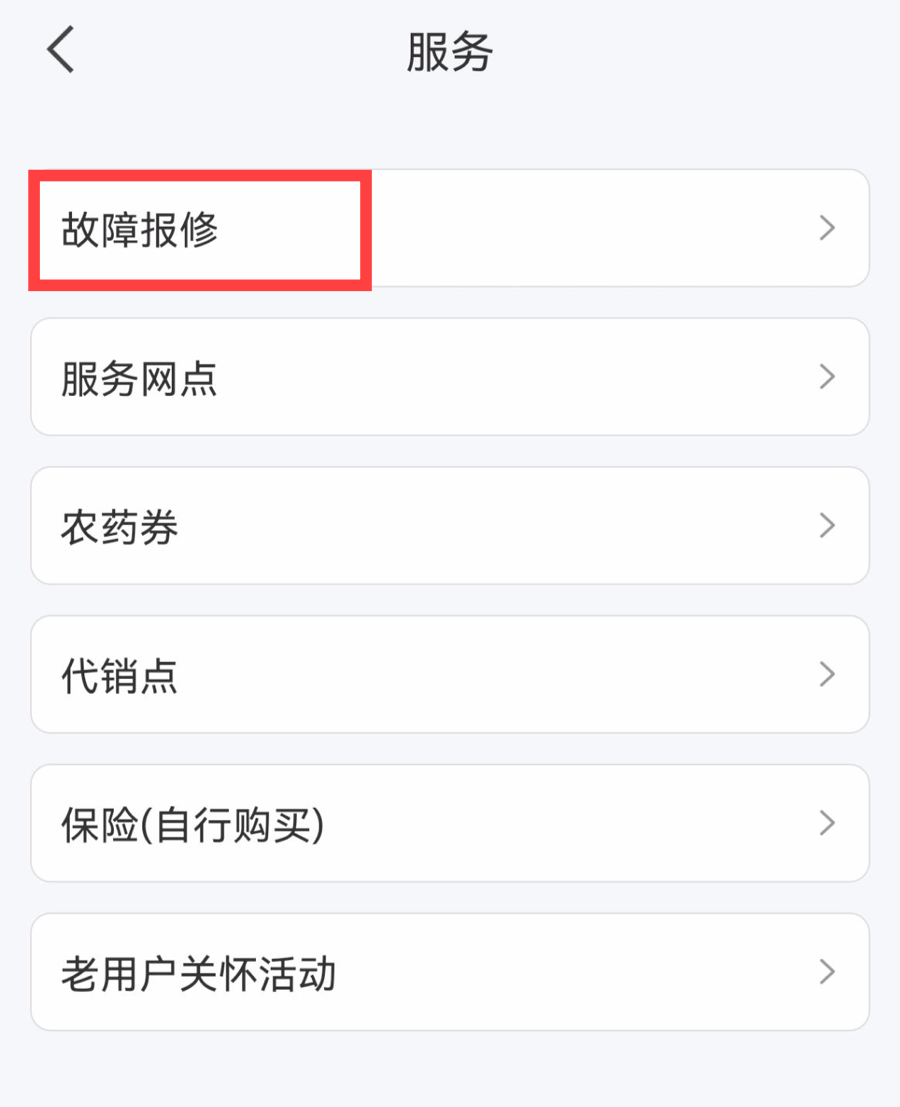900x1107 pixels.
Task: Open the 故障报修 row
Action: (x=449, y=229)
